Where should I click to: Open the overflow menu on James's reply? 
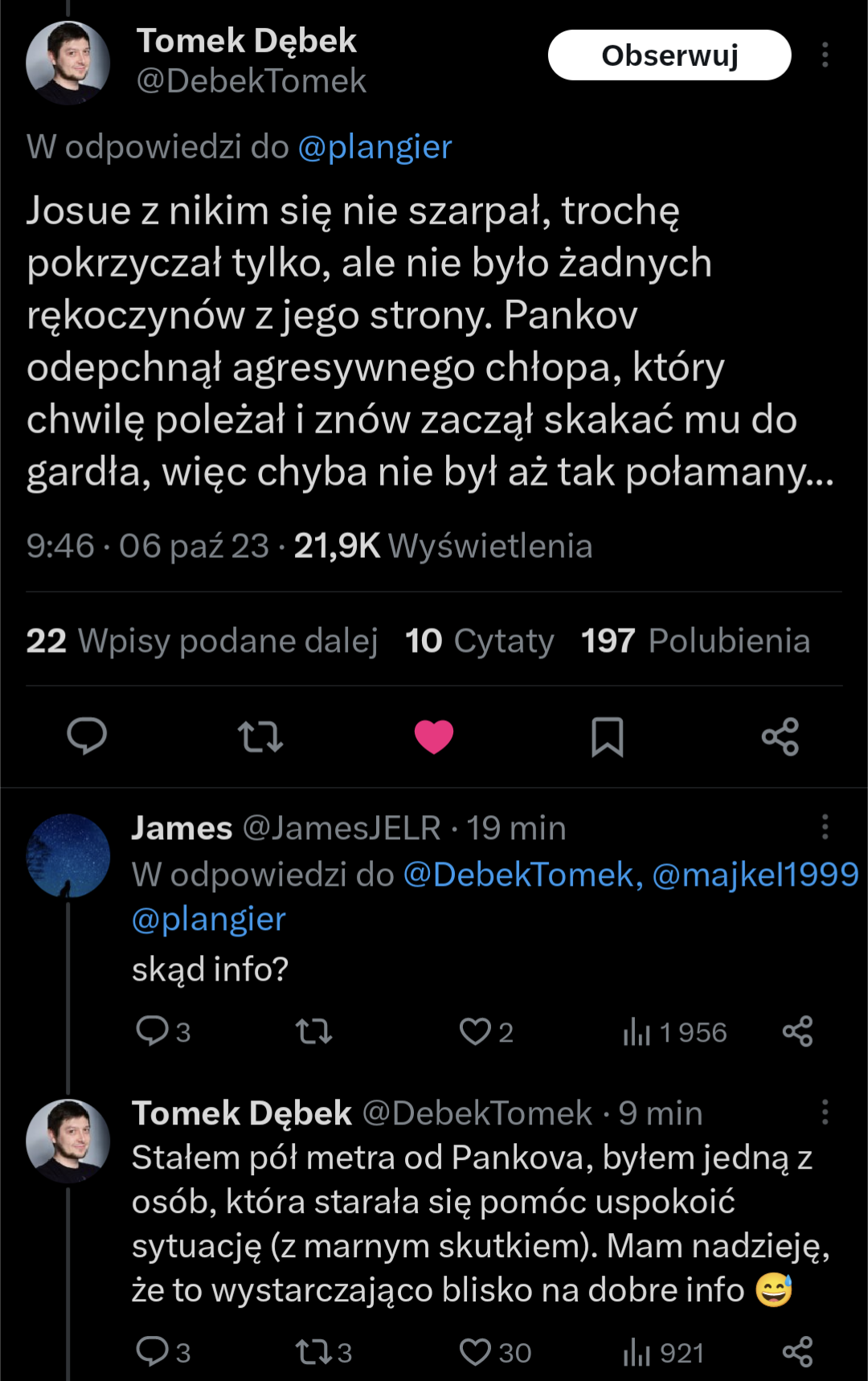[825, 826]
